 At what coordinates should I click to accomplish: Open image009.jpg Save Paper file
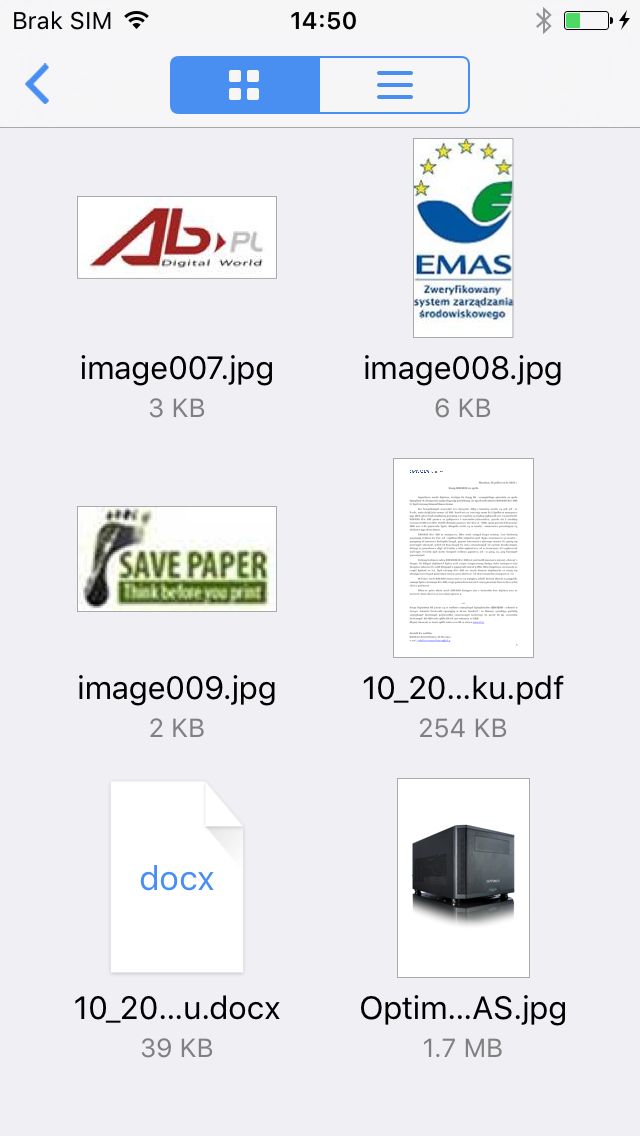[x=177, y=559]
